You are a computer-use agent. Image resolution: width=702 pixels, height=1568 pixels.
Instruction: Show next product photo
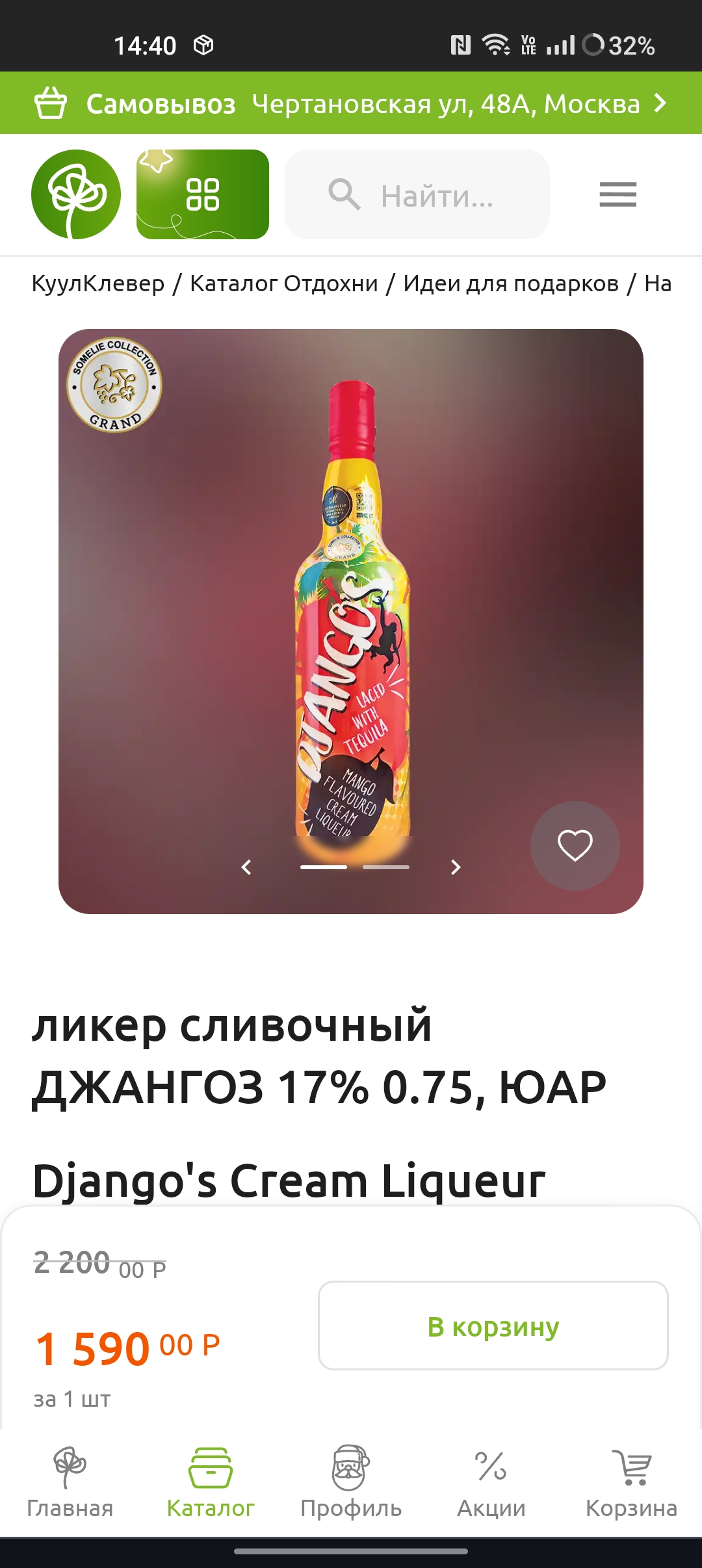(x=456, y=867)
